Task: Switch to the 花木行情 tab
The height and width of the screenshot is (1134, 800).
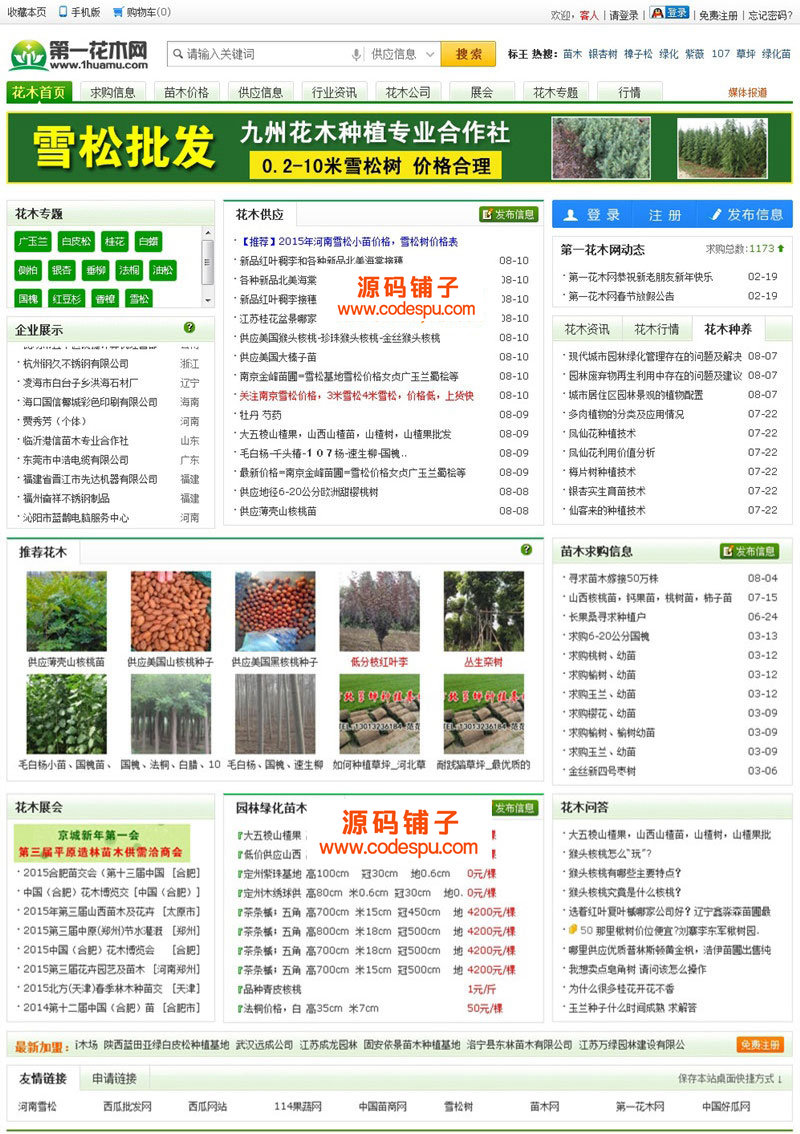Action: (x=656, y=329)
